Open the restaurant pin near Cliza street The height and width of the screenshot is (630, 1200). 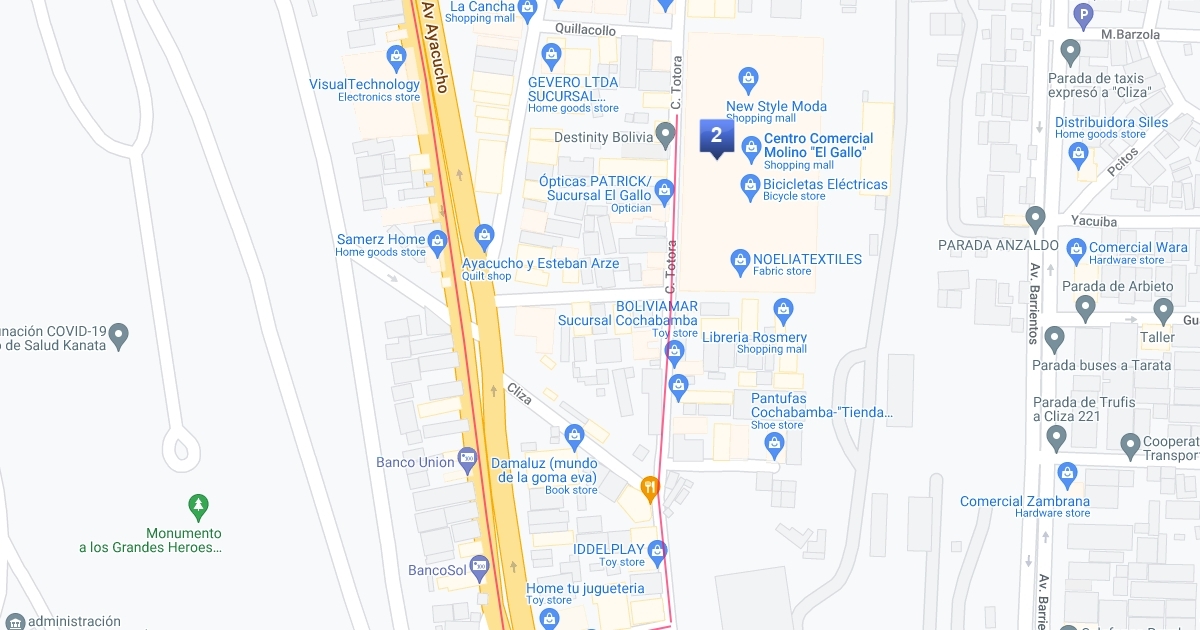point(650,488)
